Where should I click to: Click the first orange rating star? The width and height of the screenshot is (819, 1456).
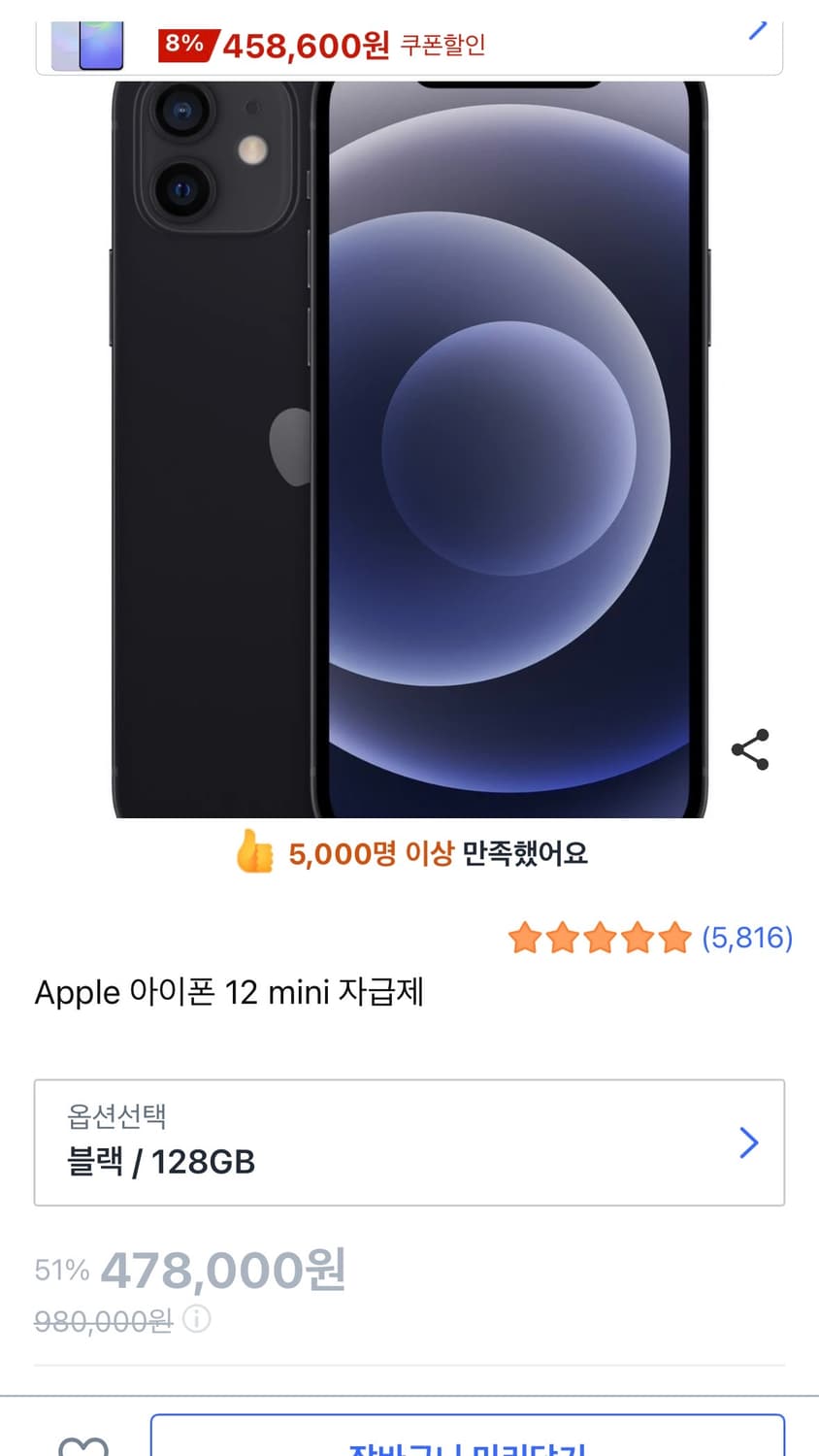525,938
